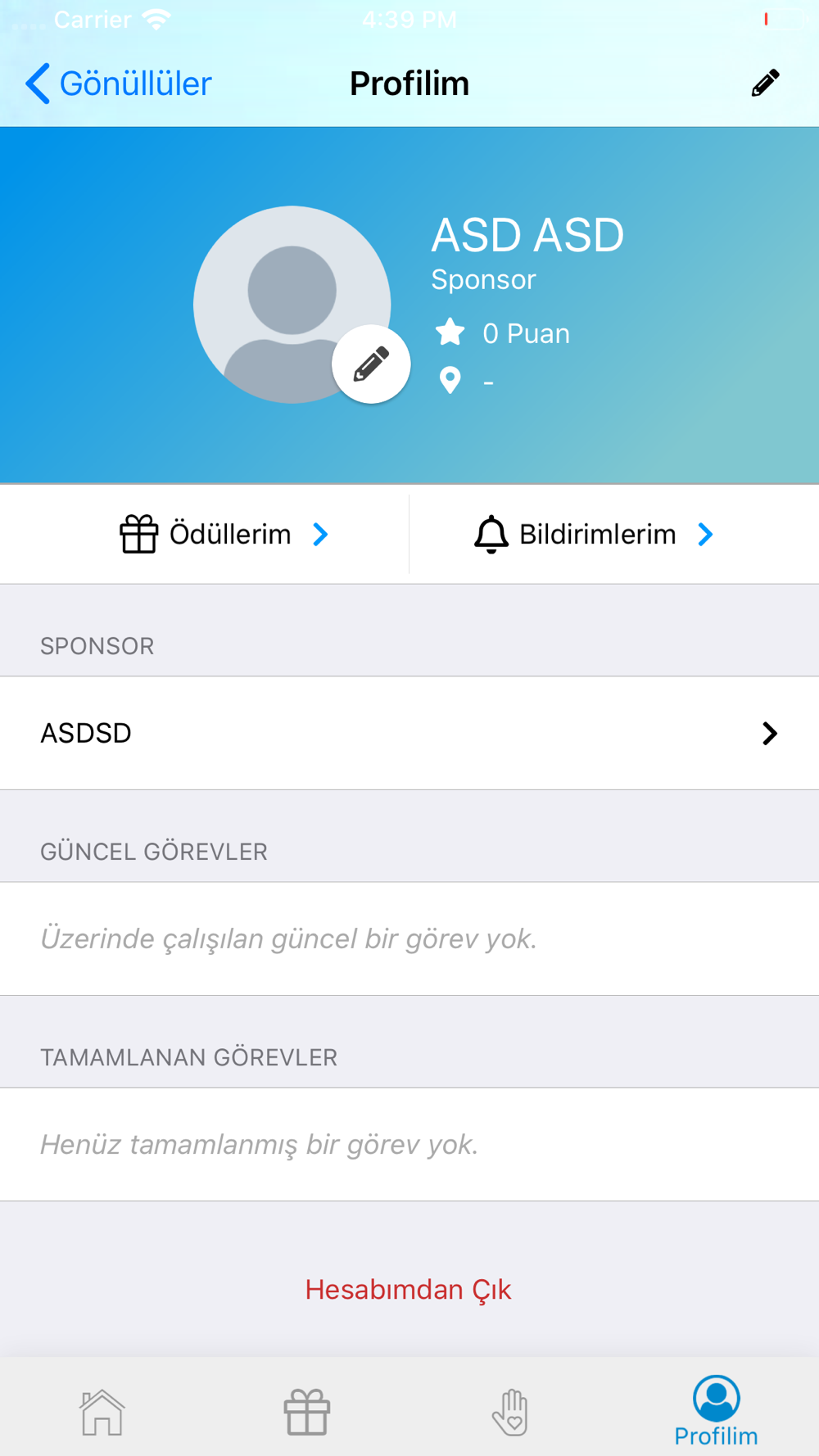Viewport: 819px width, 1456px height.
Task: Open Bildirimlerim notifications
Action: 594,535
